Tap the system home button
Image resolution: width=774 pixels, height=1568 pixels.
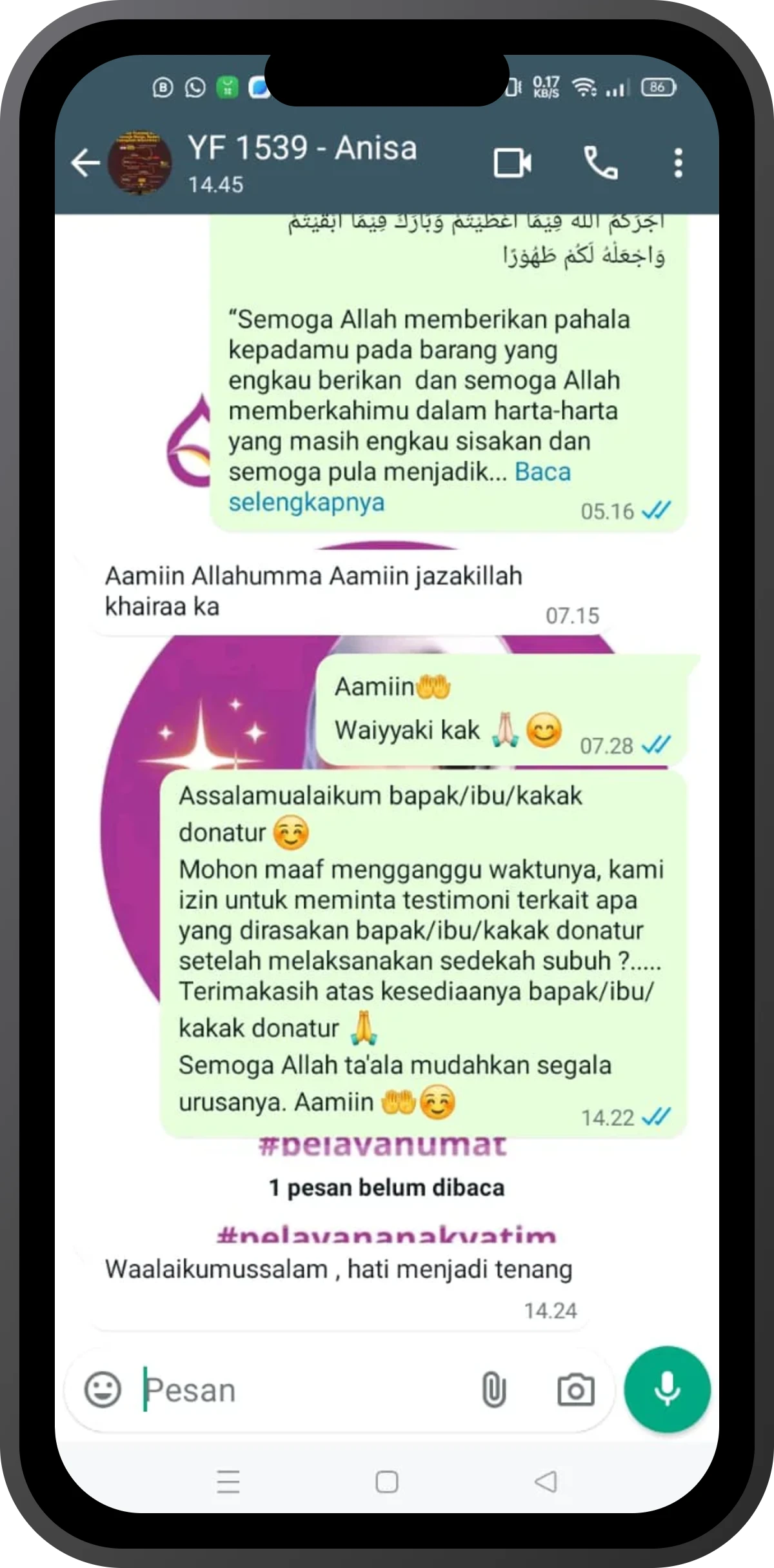[386, 1482]
